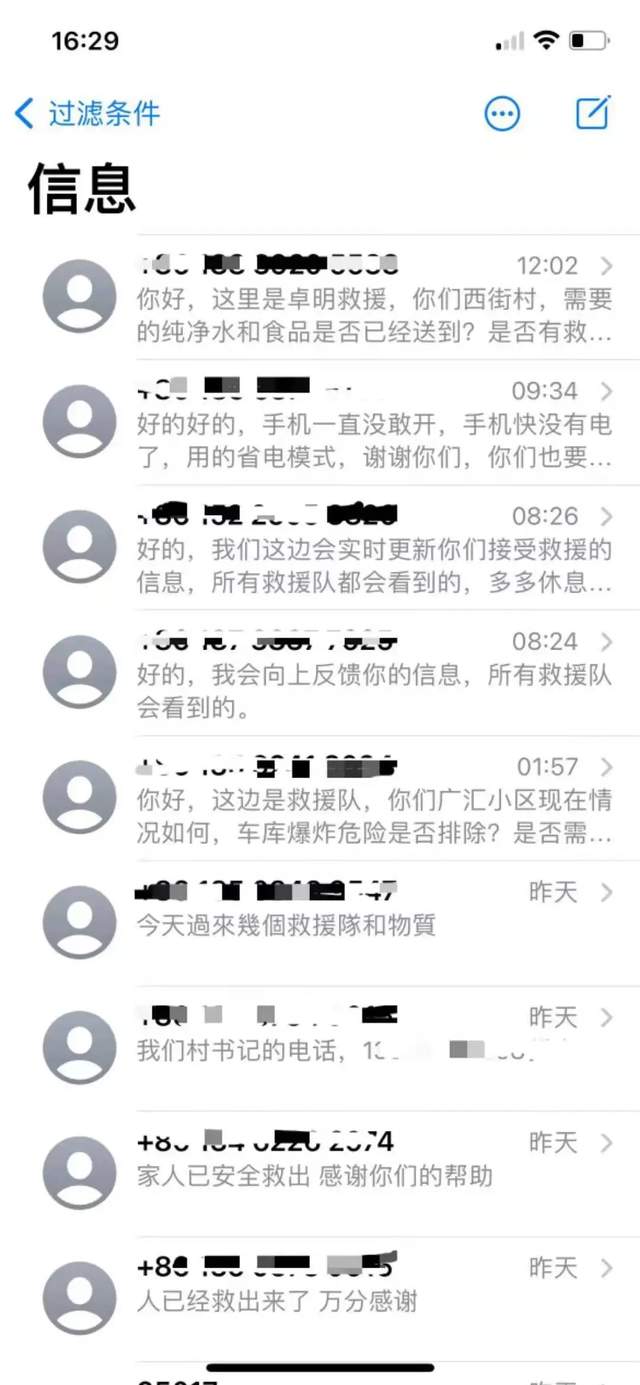This screenshot has width=640, height=1385.
Task: Open the message 家人已安全救出
Action: pos(374,1171)
